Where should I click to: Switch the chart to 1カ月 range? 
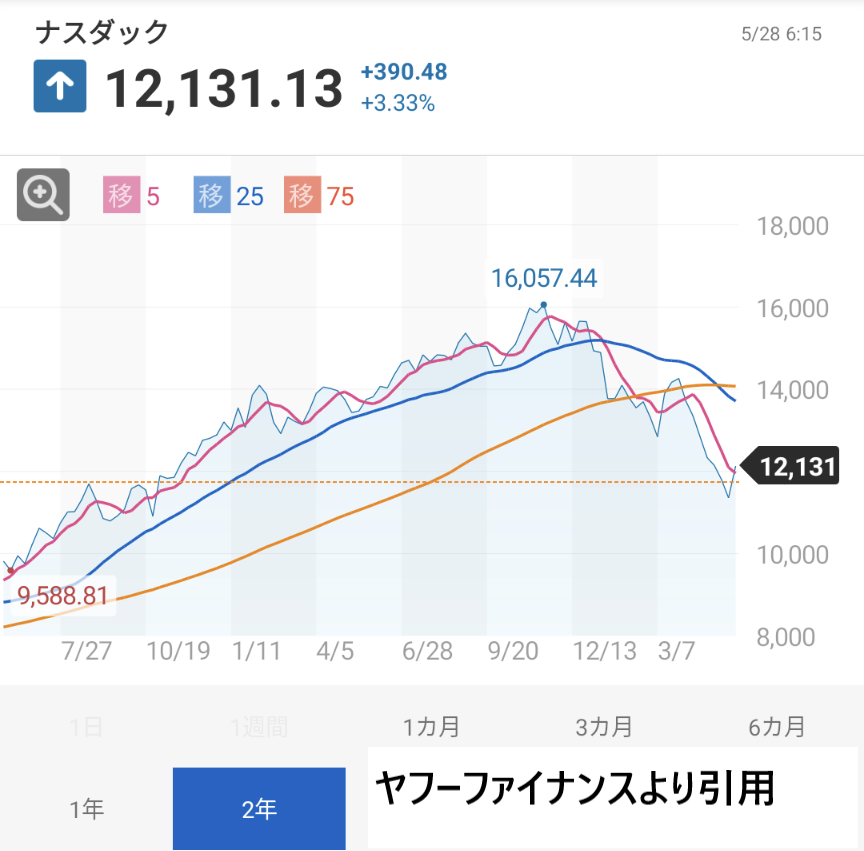[431, 727]
